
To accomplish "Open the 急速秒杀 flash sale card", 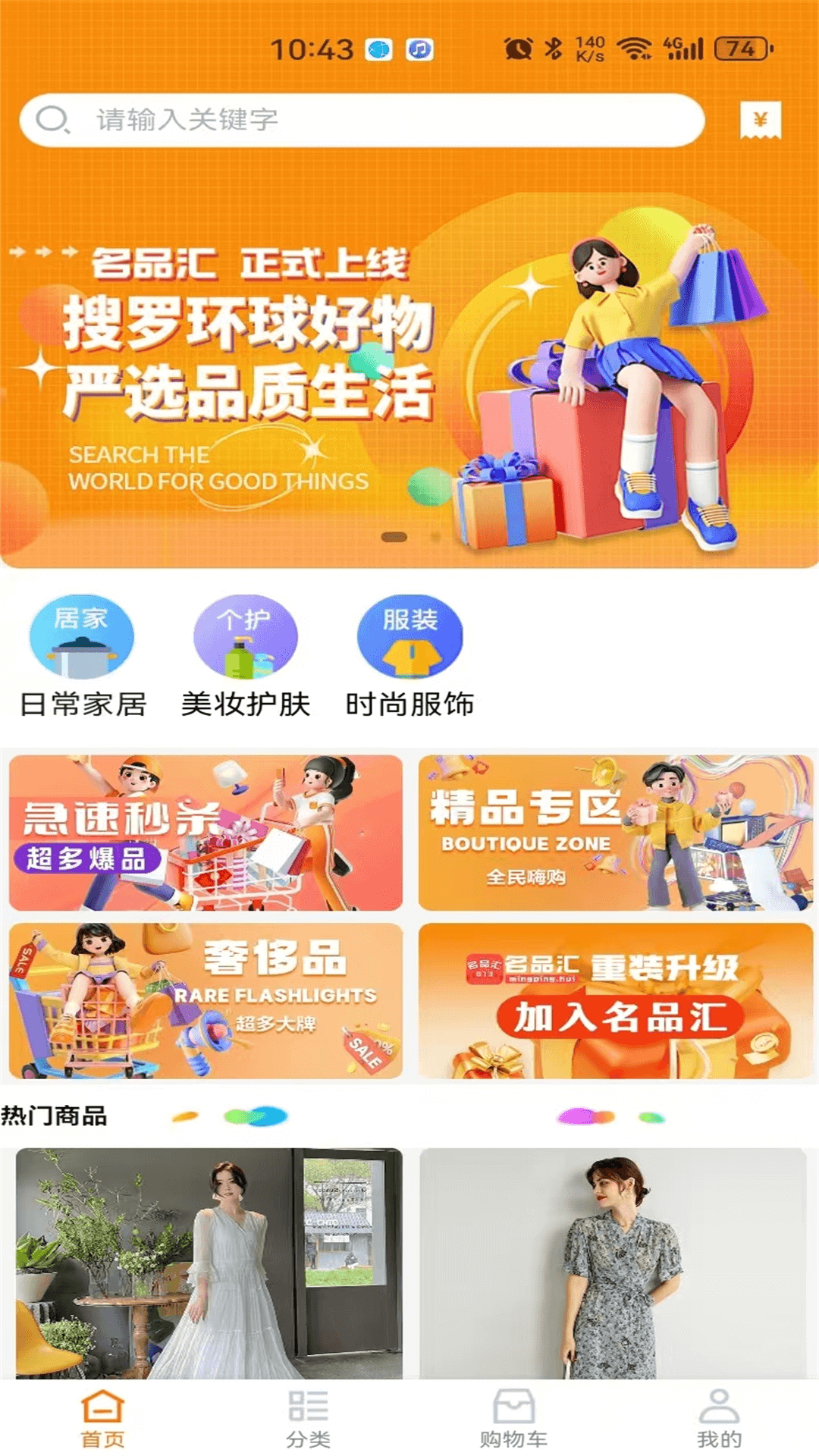I will (x=206, y=833).
